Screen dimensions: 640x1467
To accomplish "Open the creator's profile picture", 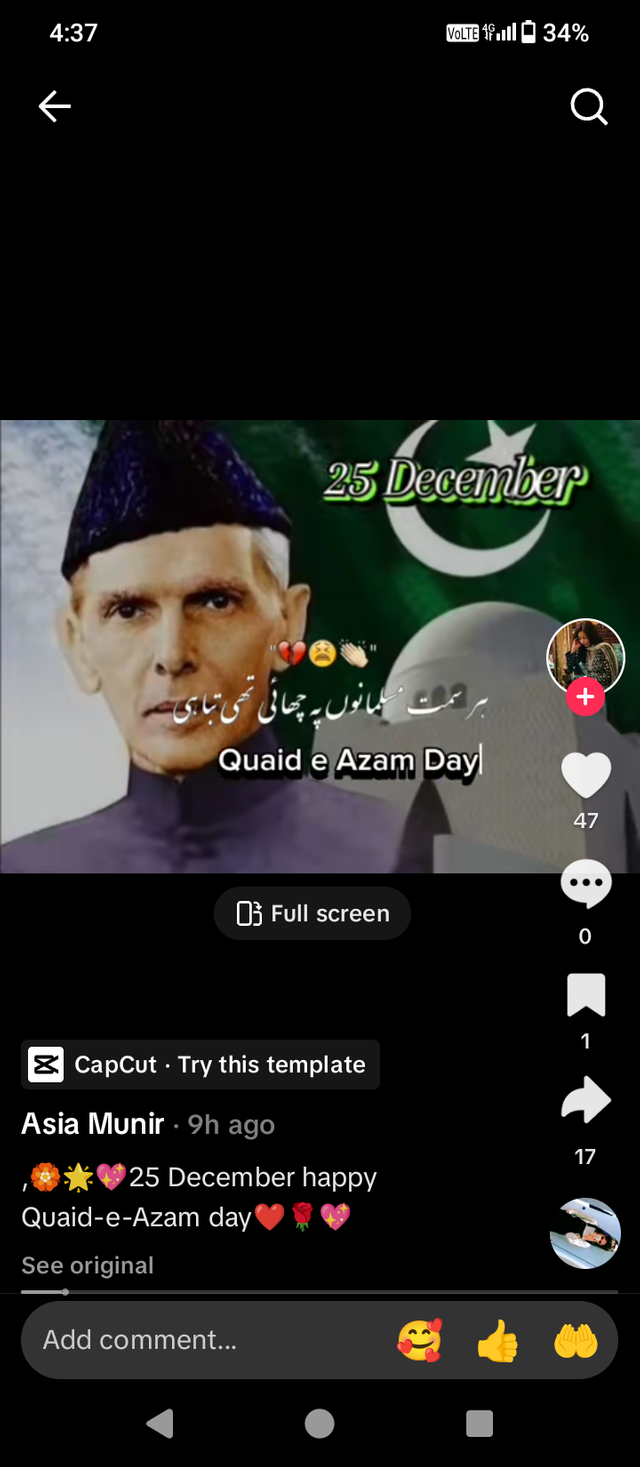I will tap(585, 655).
